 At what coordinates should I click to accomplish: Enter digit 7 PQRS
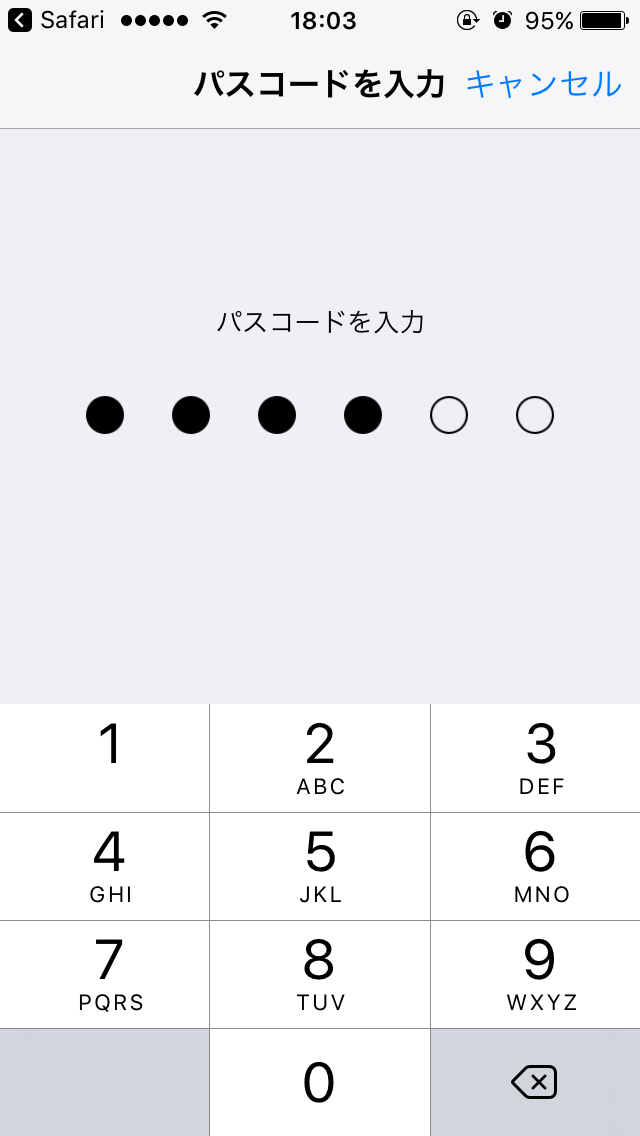[x=104, y=974]
